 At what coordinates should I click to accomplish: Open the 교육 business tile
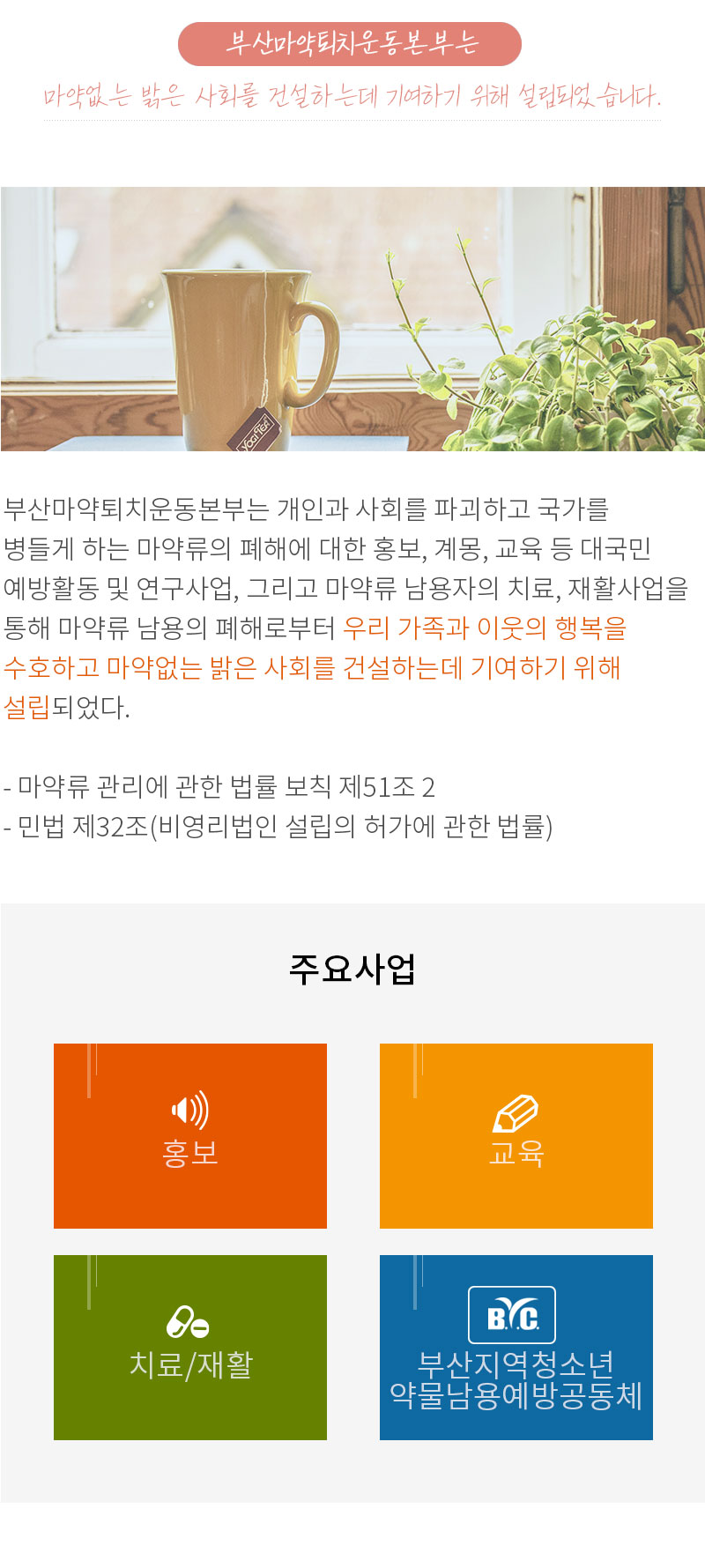[x=516, y=1135]
